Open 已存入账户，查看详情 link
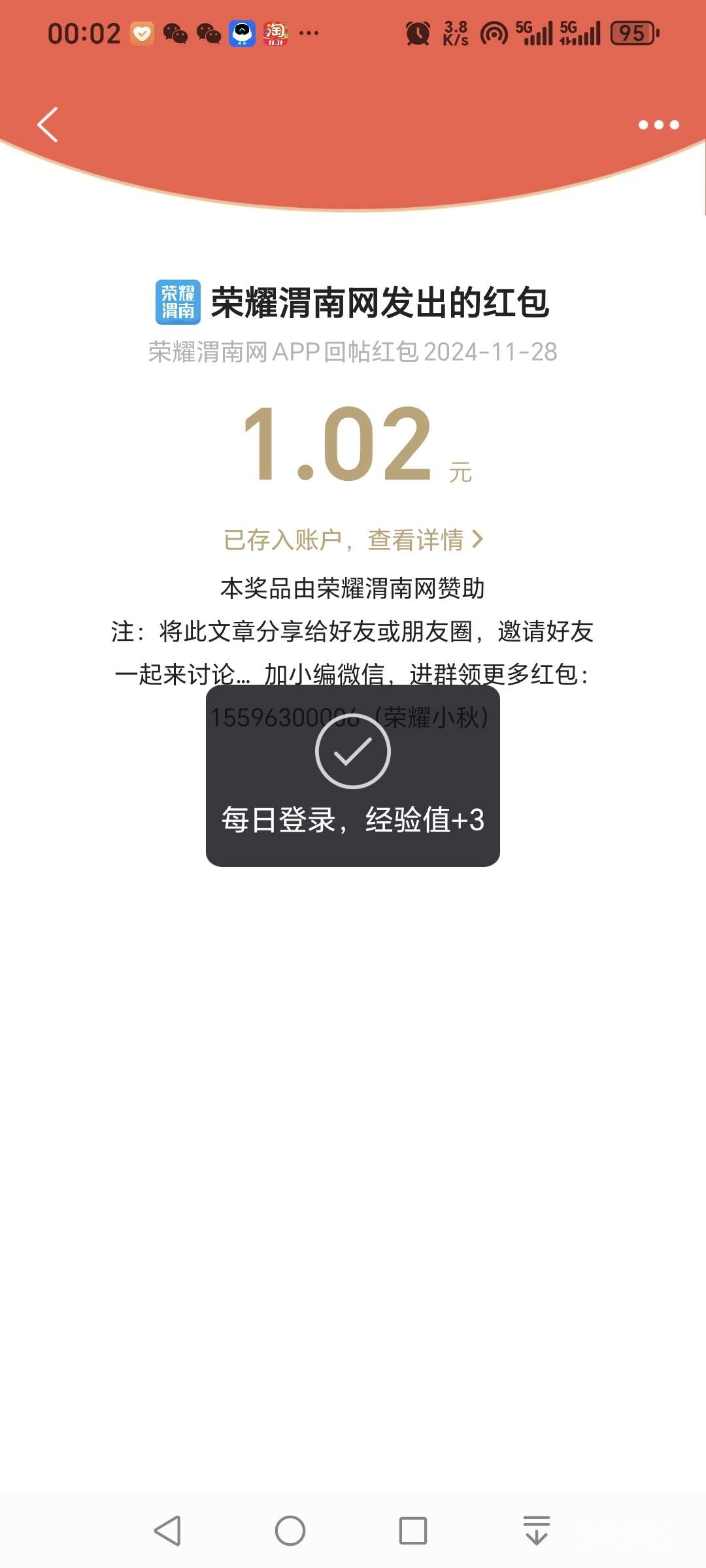Image resolution: width=706 pixels, height=1568 pixels. point(353,540)
